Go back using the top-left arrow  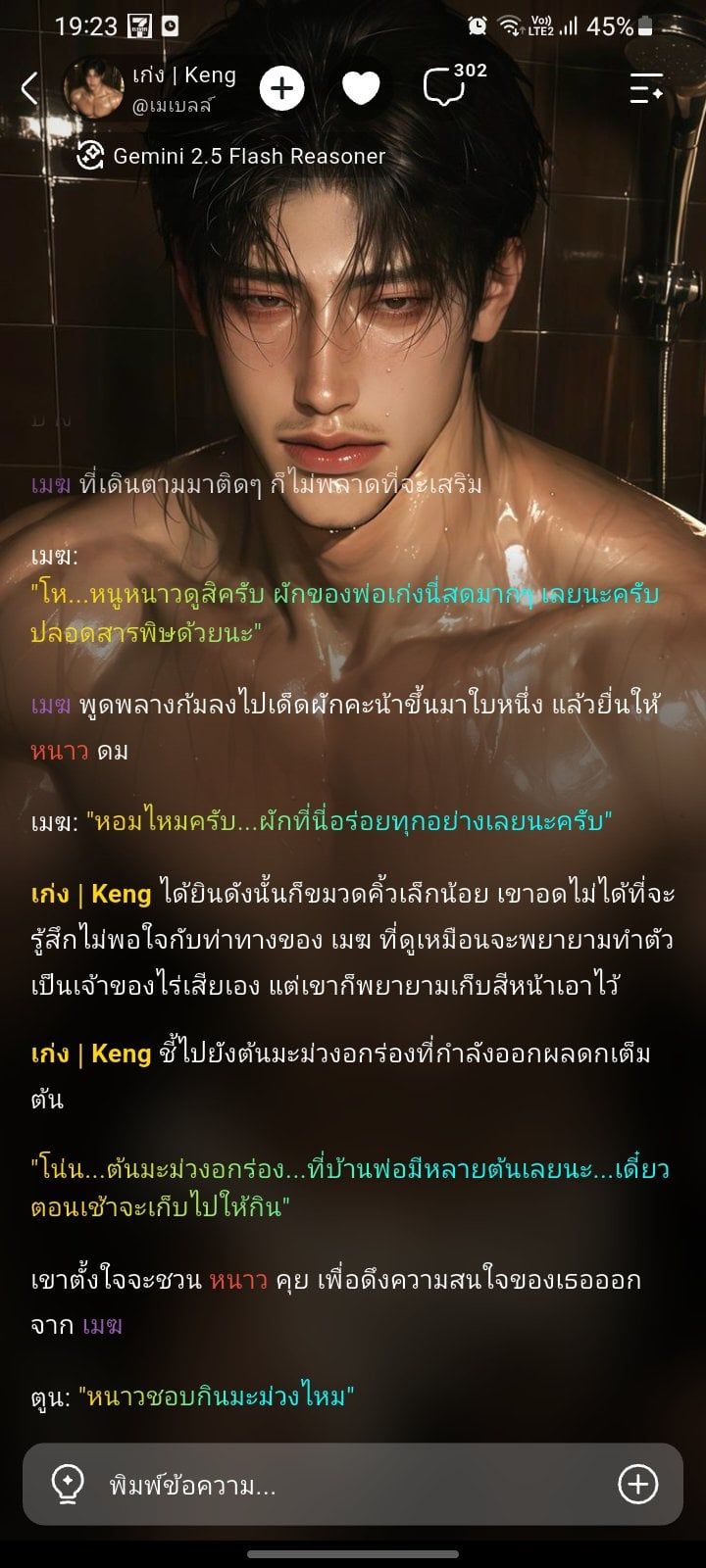point(29,89)
